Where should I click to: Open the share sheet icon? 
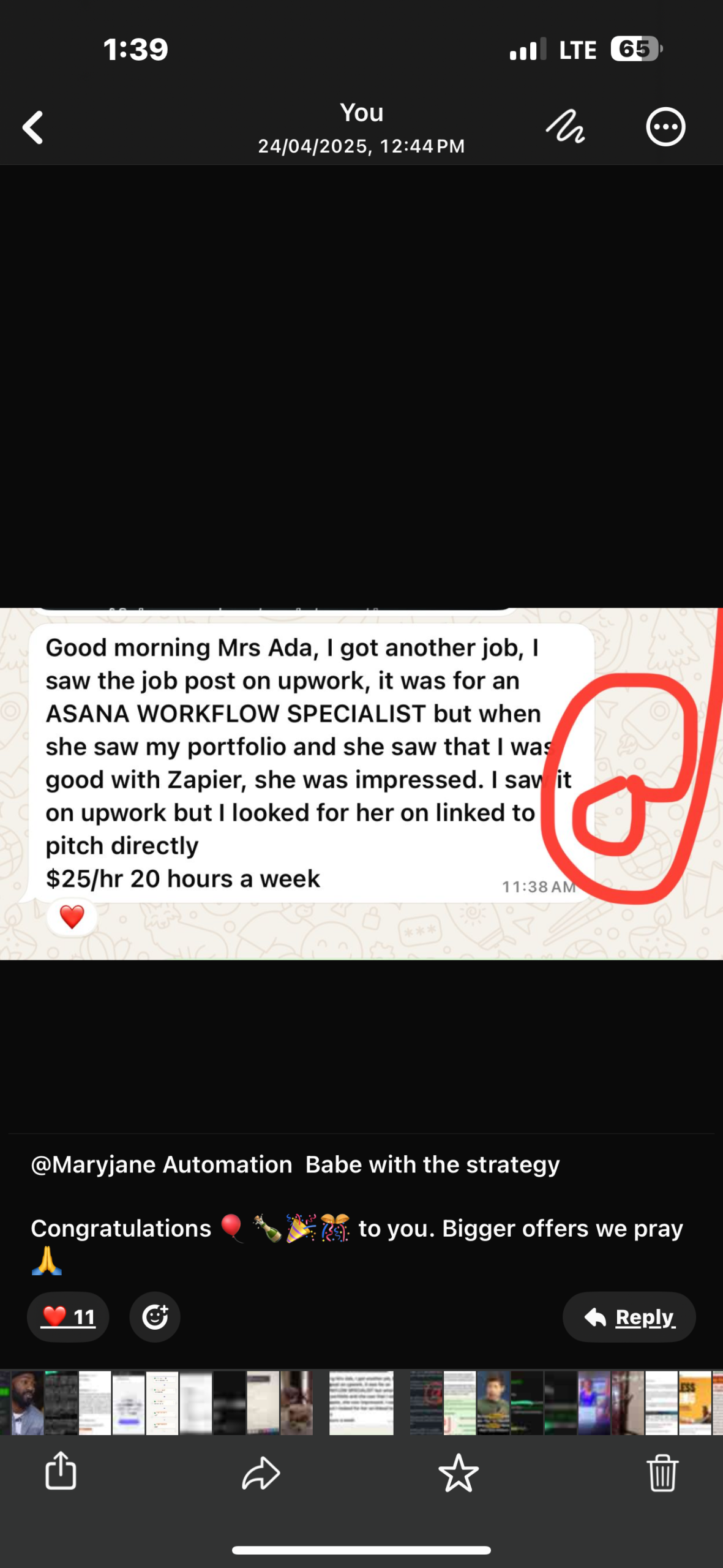pos(61,1472)
